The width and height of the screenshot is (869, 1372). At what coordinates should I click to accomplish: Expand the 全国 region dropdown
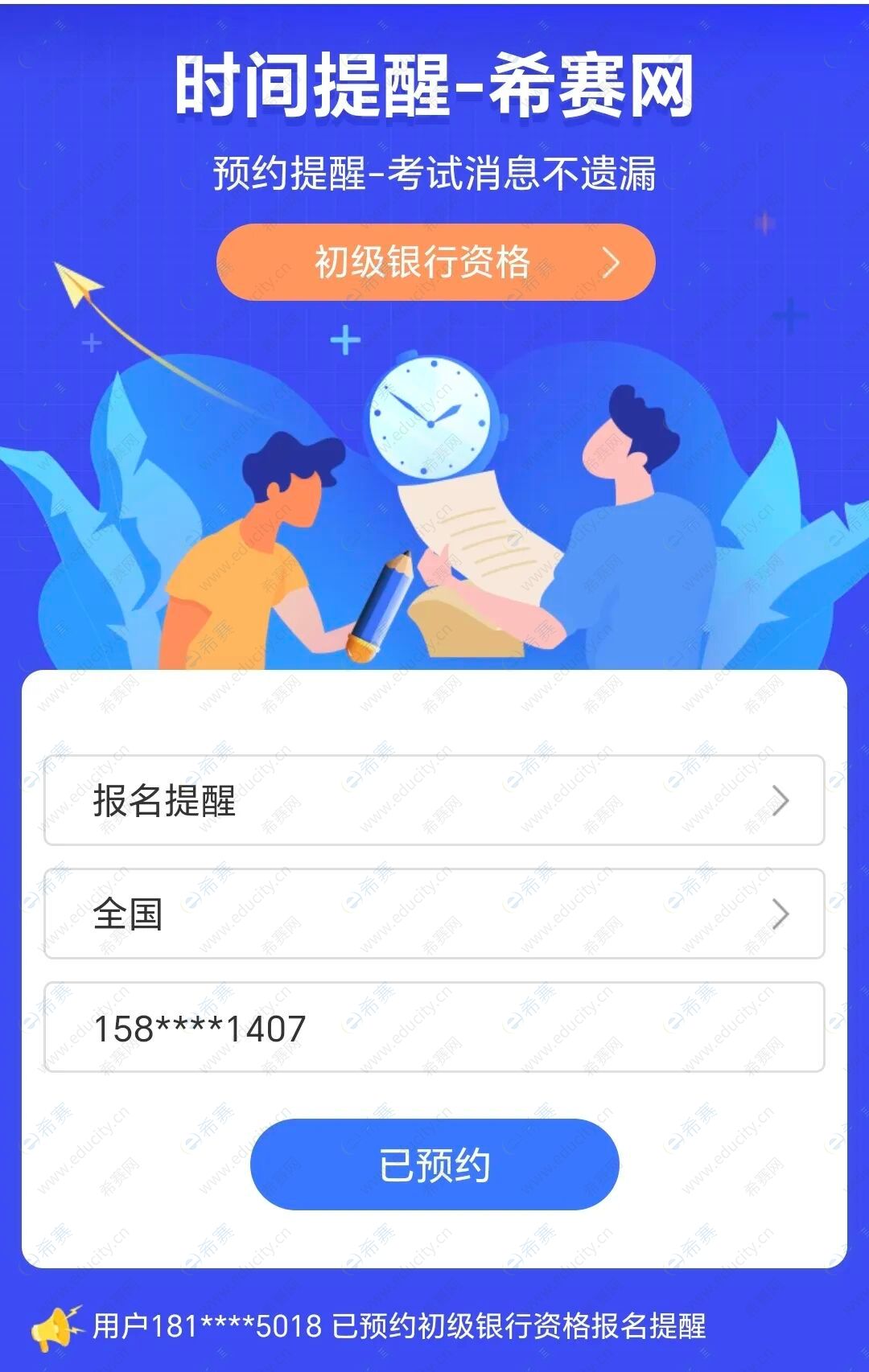tap(434, 913)
